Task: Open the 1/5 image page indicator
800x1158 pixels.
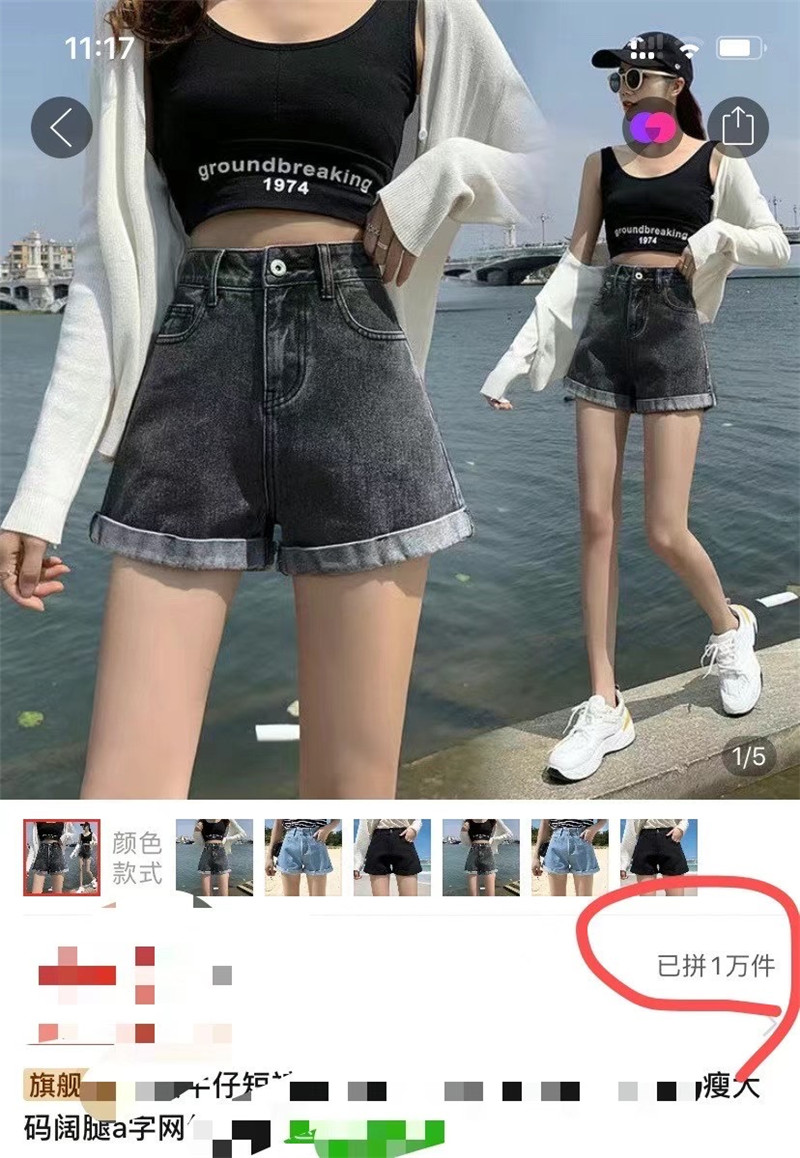Action: [749, 756]
